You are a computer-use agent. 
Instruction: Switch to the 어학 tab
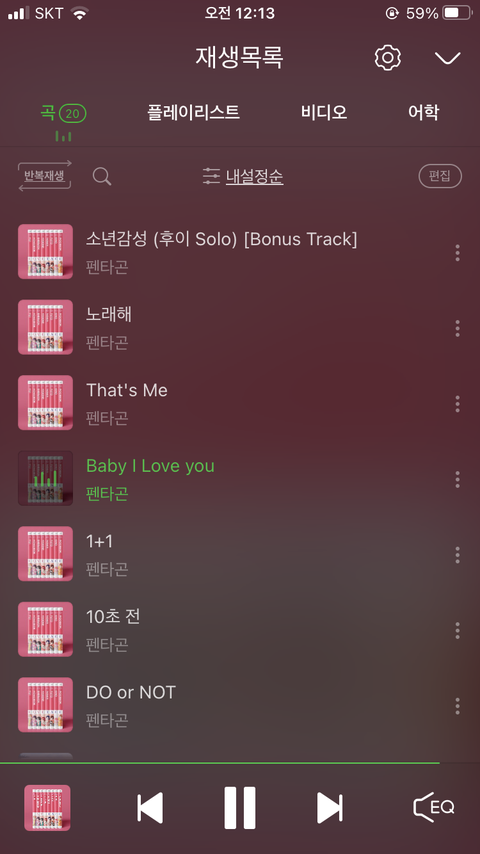click(x=423, y=112)
